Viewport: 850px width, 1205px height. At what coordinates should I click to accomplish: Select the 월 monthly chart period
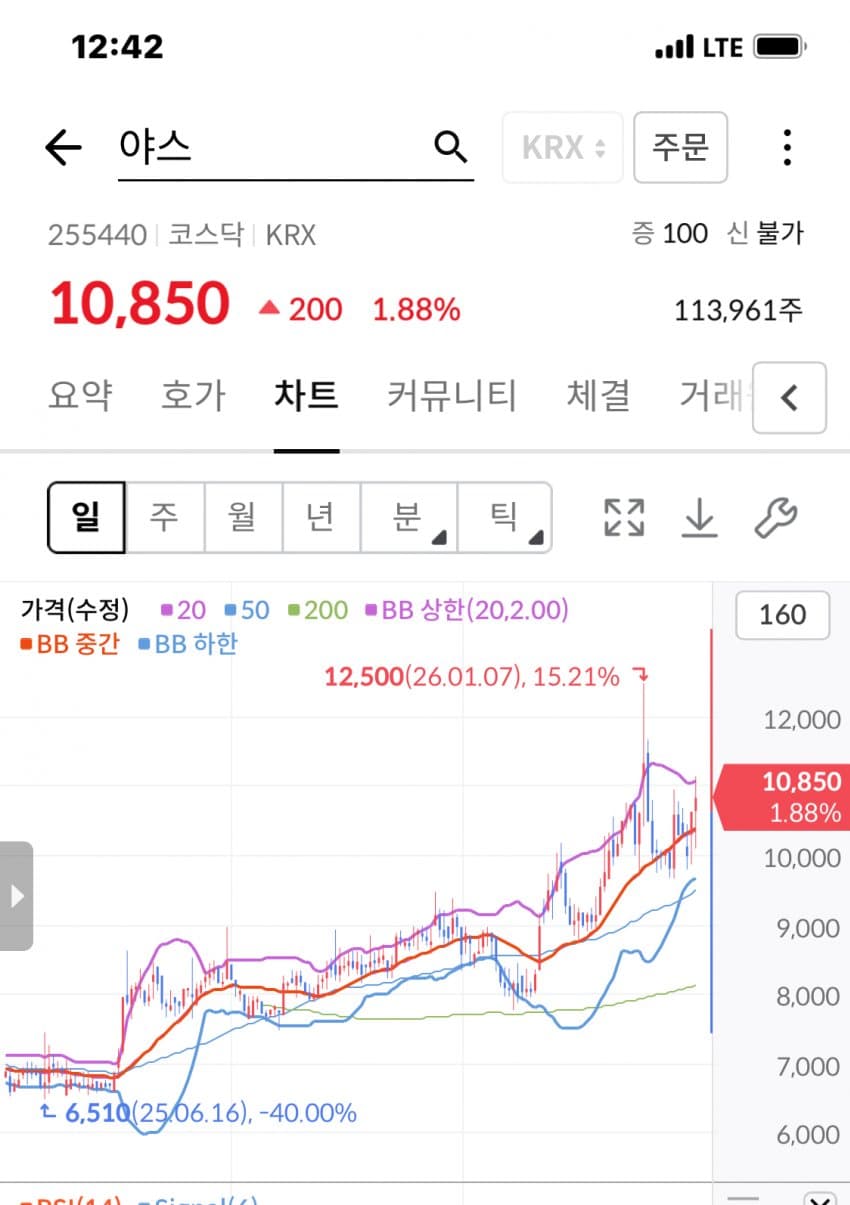point(243,517)
